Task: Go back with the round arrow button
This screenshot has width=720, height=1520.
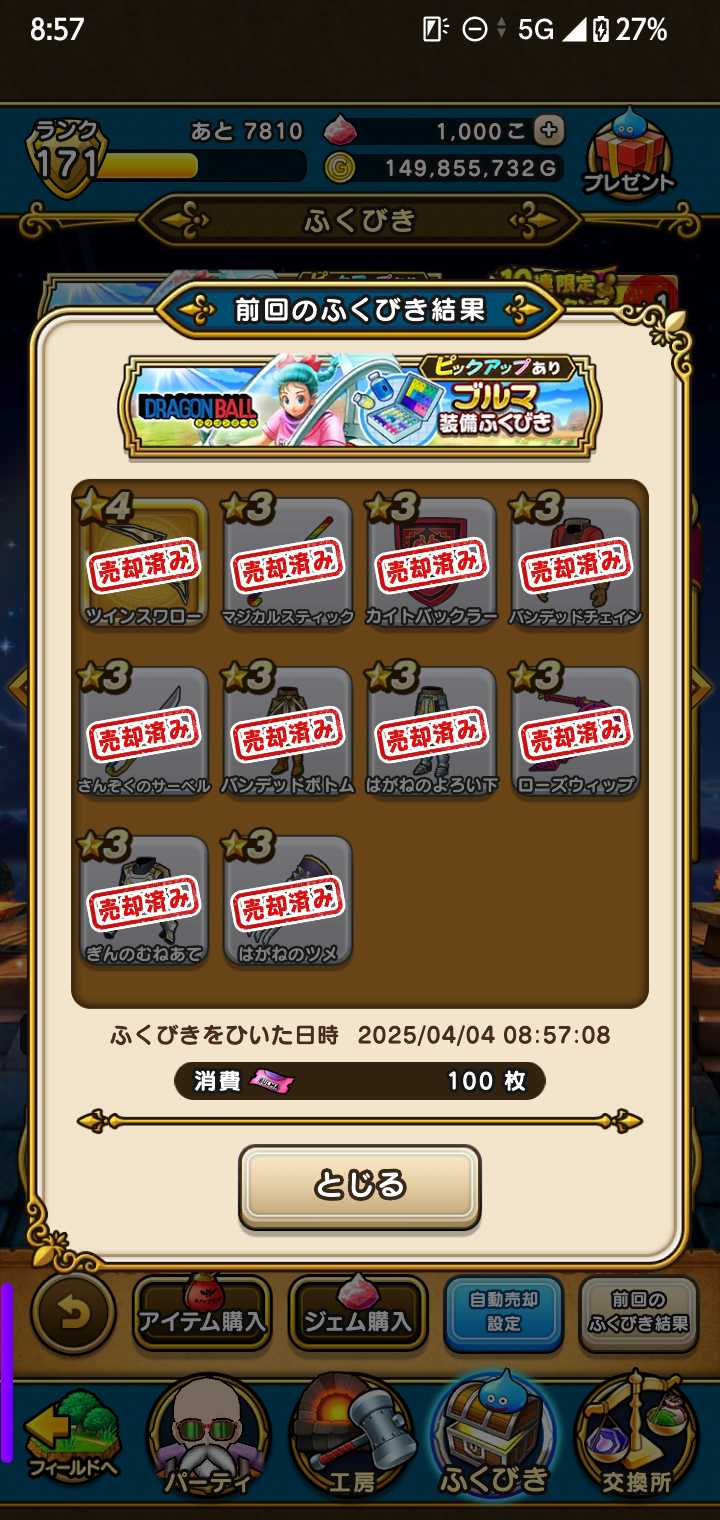Action: pyautogui.click(x=72, y=1313)
